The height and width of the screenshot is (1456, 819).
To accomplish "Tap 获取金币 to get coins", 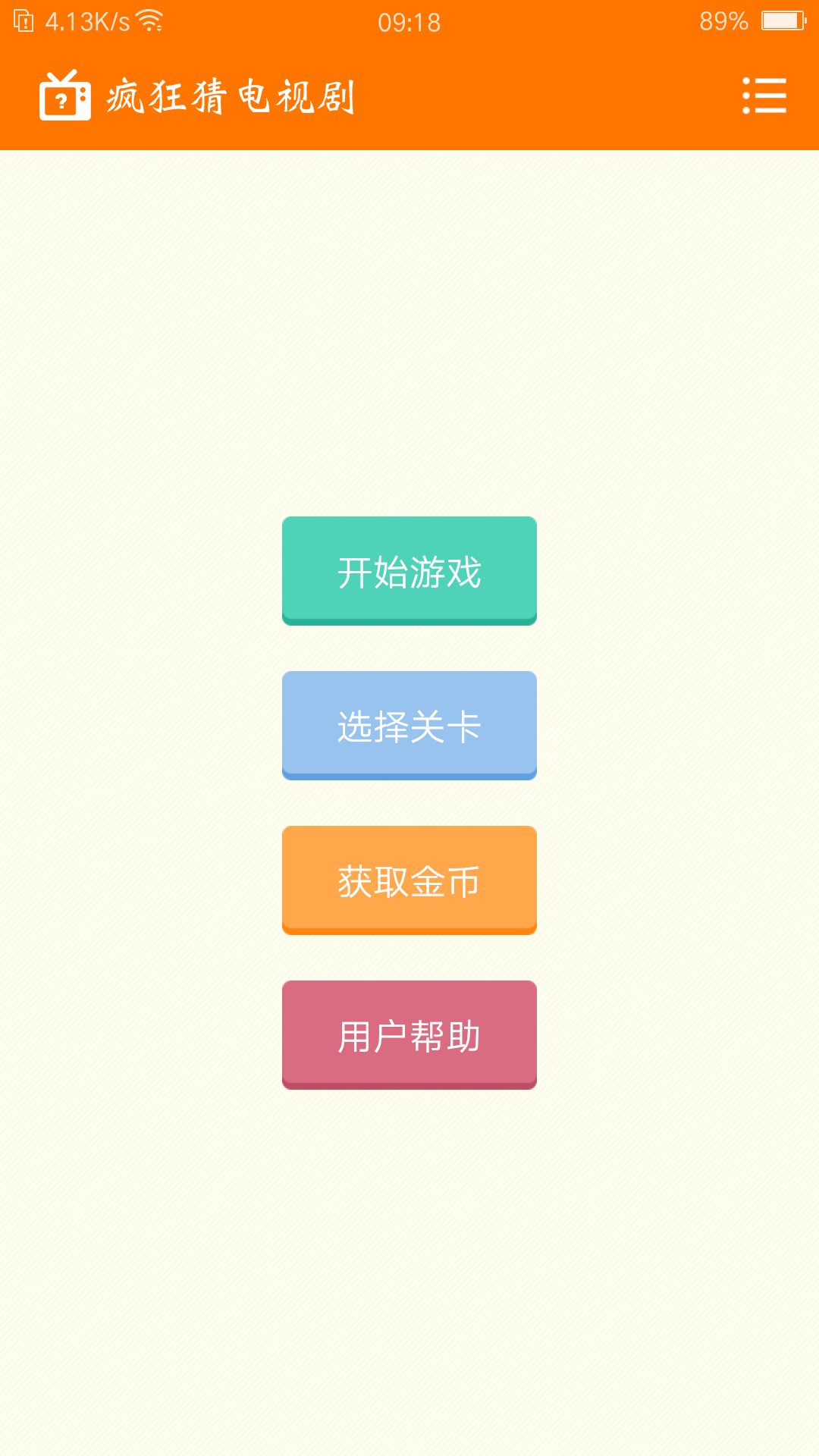I will click(x=409, y=880).
